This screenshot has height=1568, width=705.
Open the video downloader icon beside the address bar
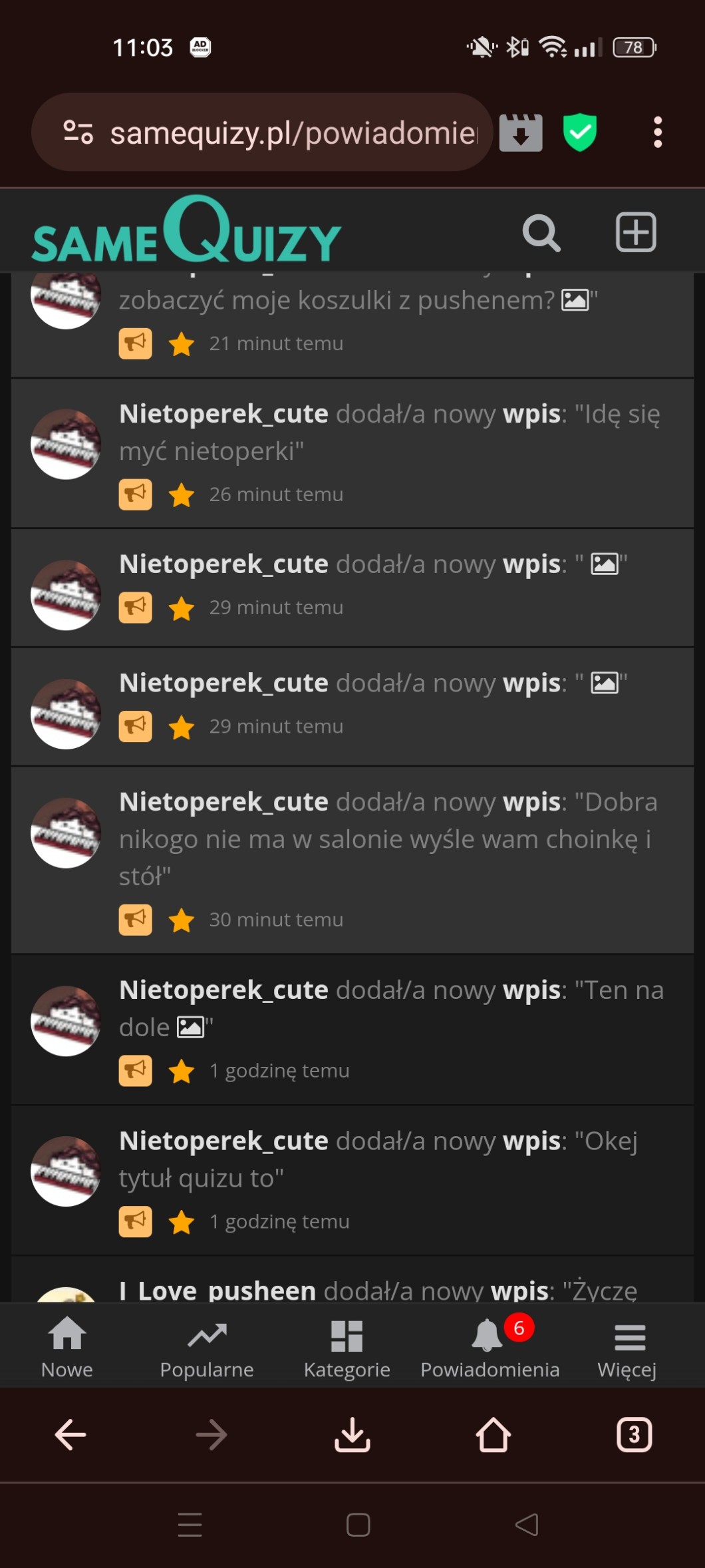coord(521,132)
